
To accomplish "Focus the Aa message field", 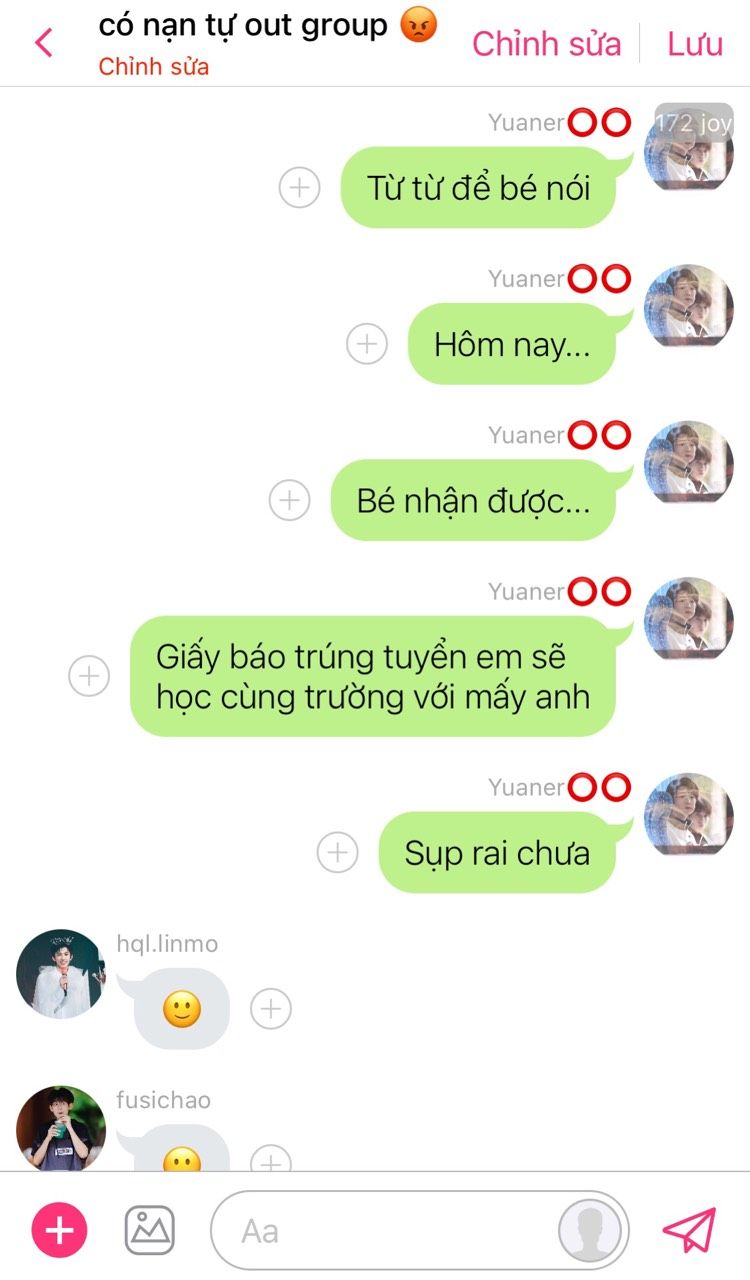I will 390,1230.
